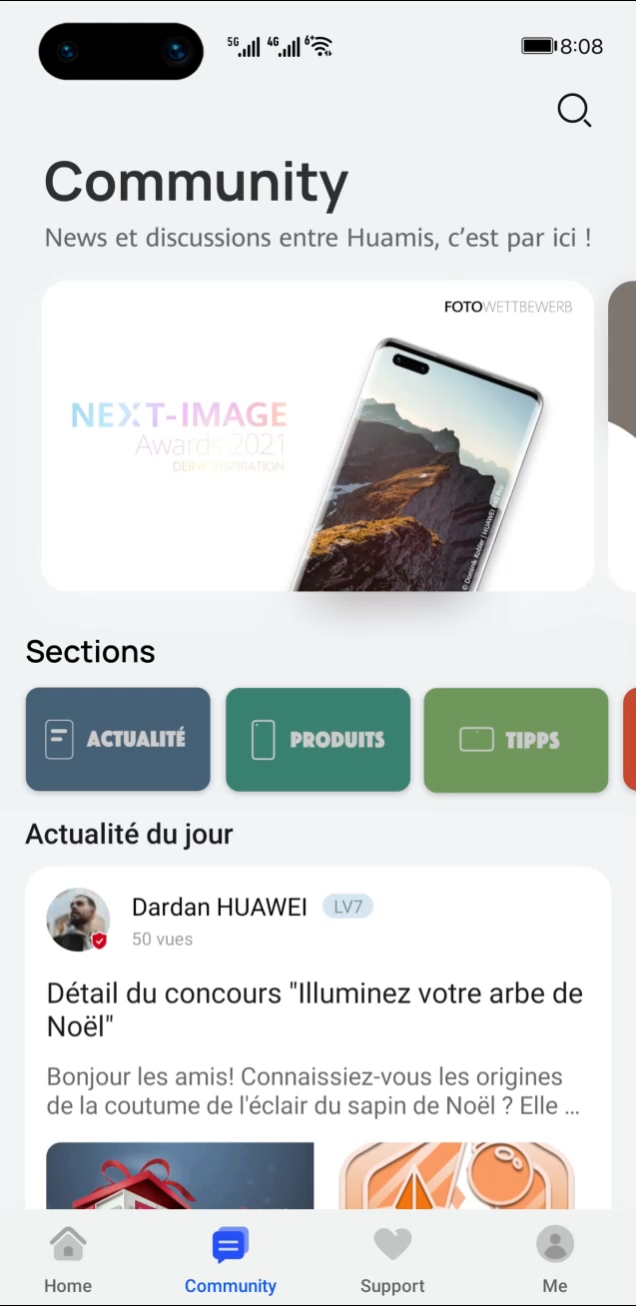
Task: Open the post about the Noël contest
Action: tap(314, 1009)
